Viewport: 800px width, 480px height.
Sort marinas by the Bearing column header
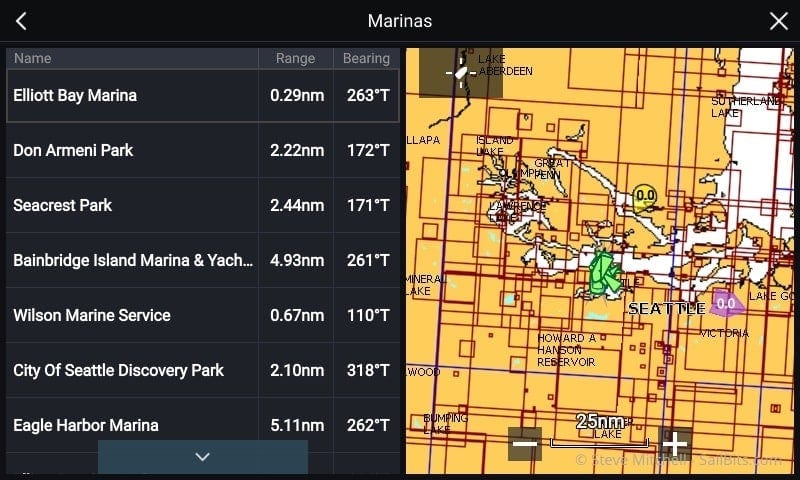point(366,58)
